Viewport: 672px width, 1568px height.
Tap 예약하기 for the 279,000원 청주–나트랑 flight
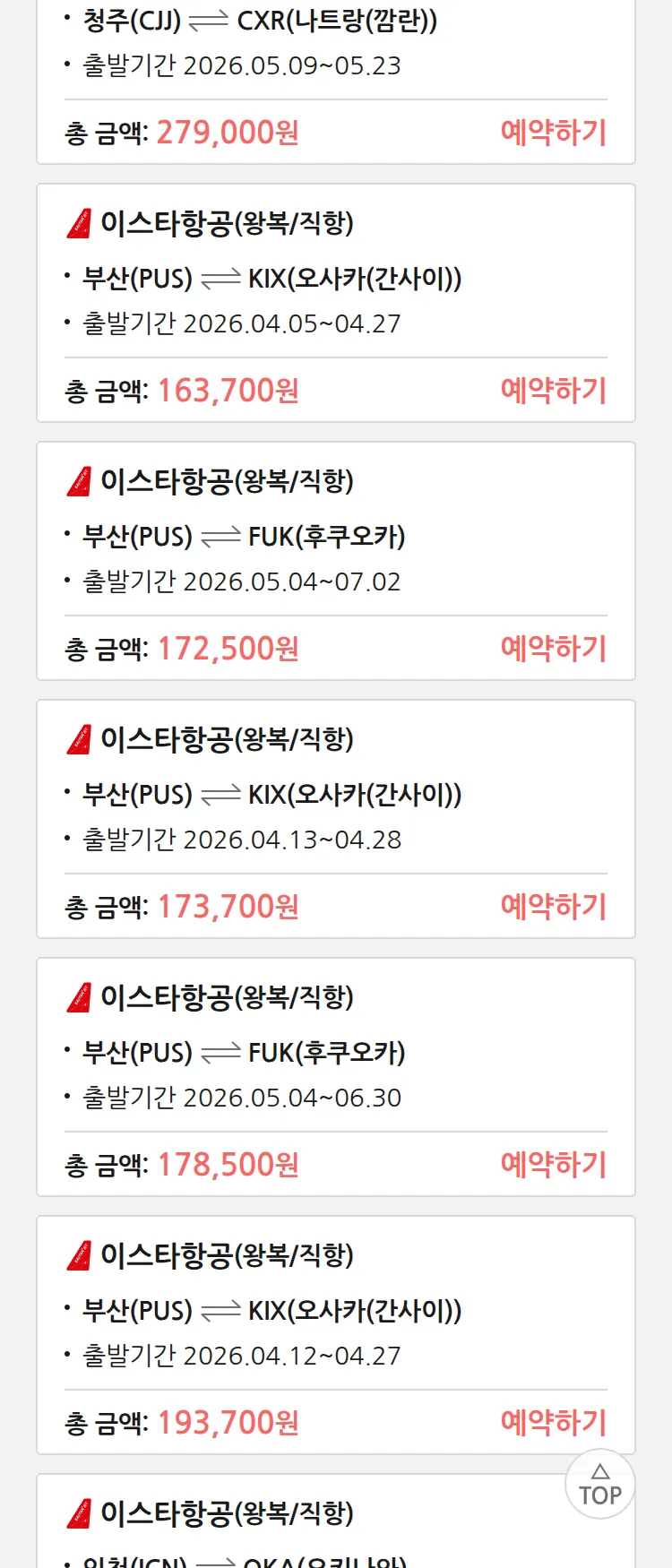click(553, 133)
